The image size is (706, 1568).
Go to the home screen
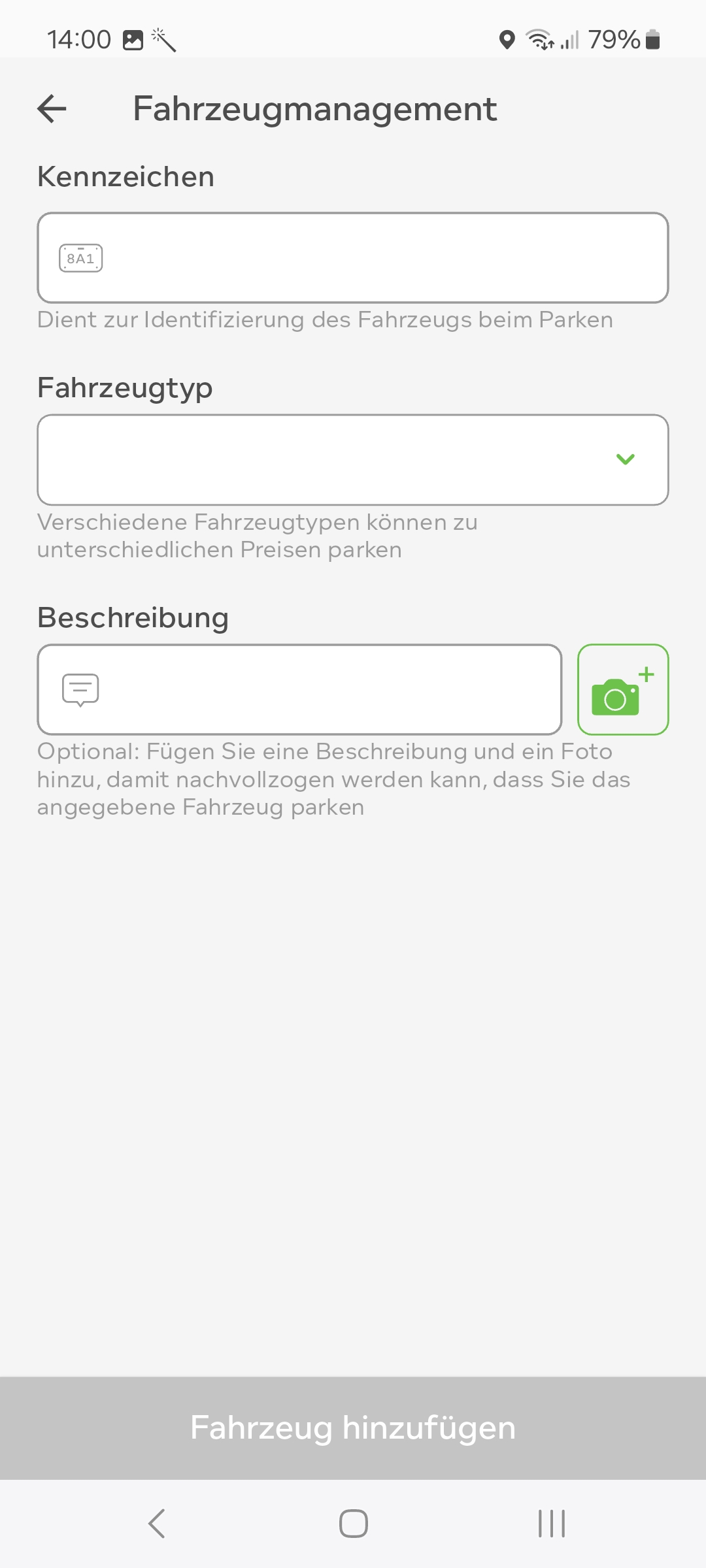353,1524
